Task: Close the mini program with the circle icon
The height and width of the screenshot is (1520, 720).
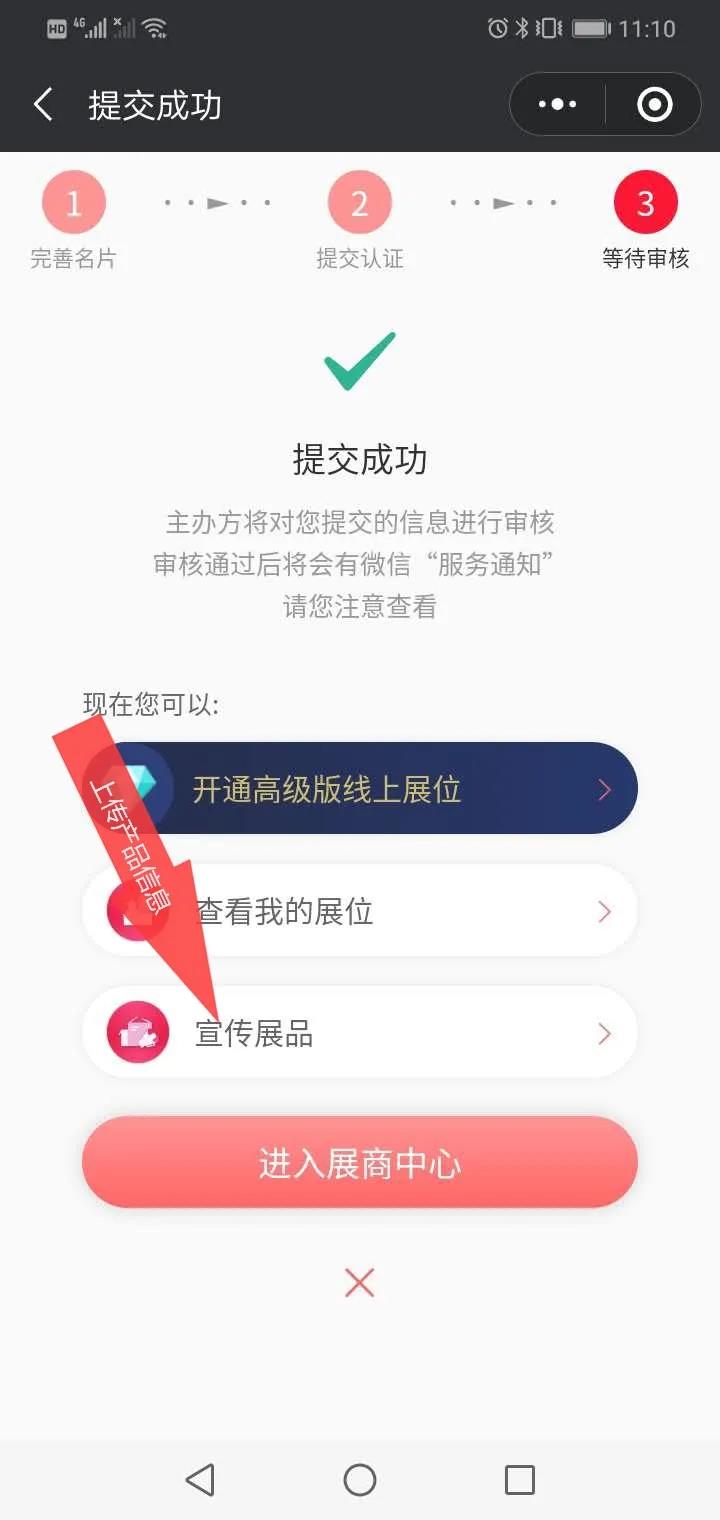Action: (x=655, y=105)
